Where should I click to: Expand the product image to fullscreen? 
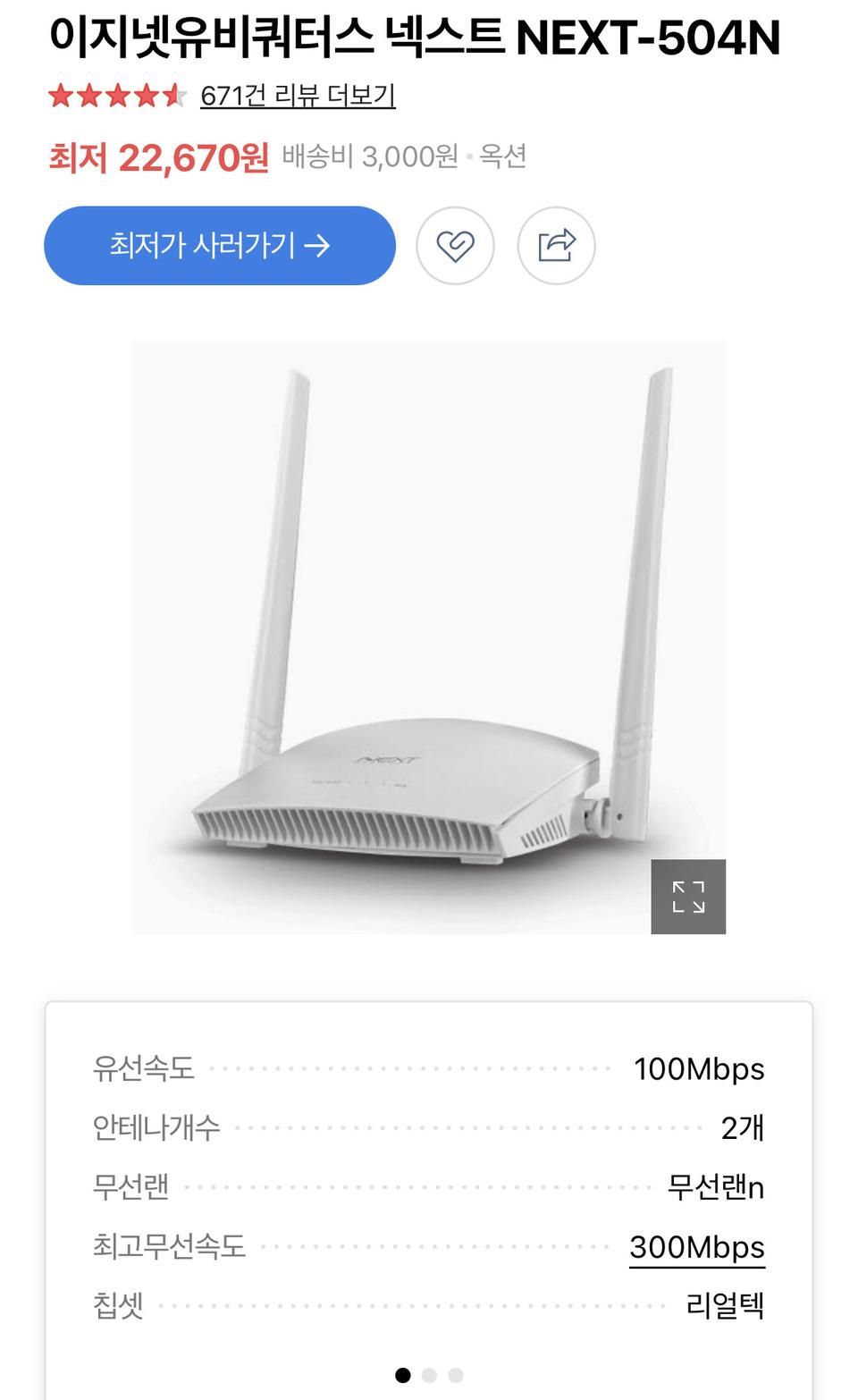(x=688, y=897)
